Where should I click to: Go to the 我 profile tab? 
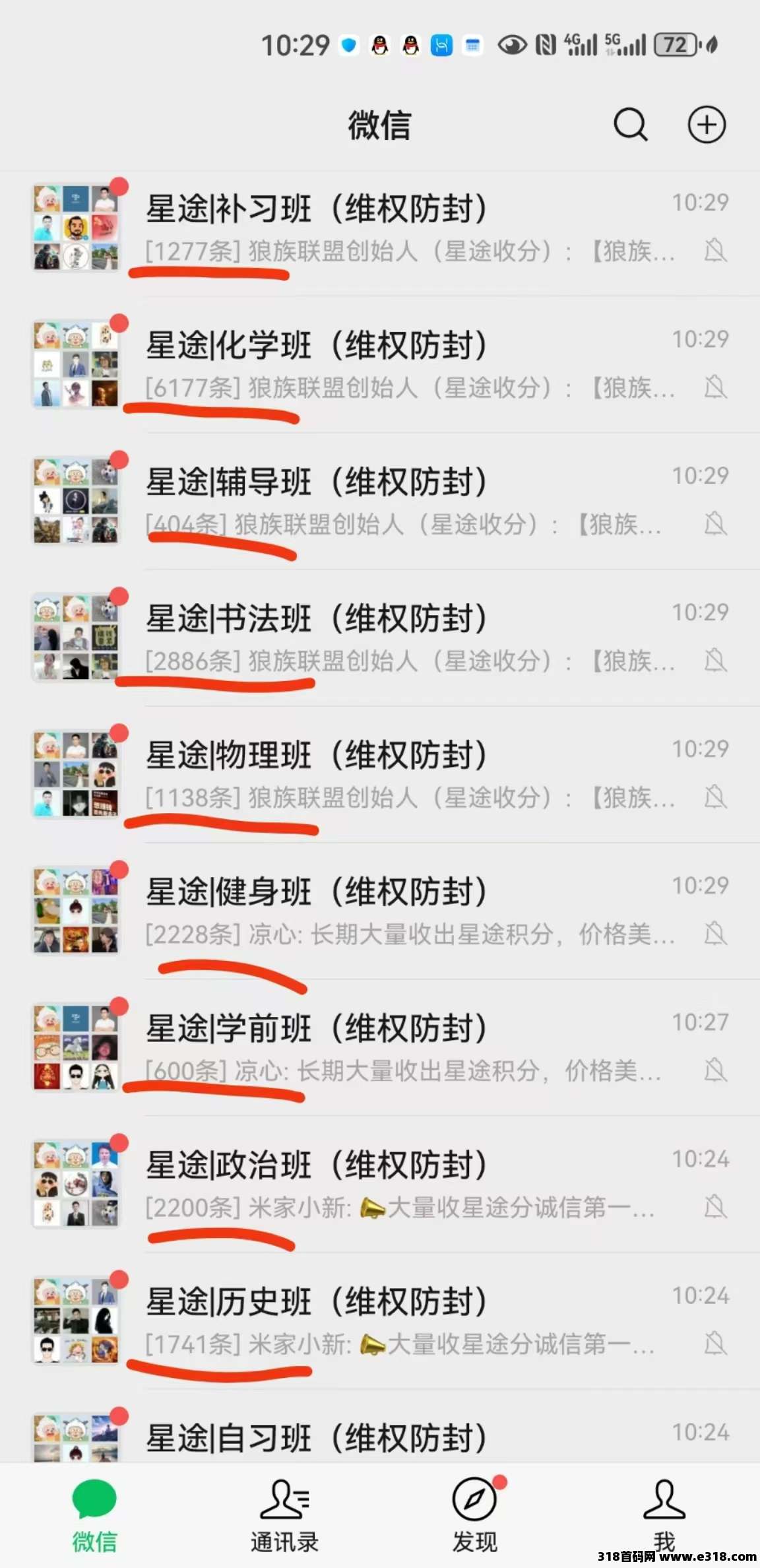pyautogui.click(x=664, y=1515)
